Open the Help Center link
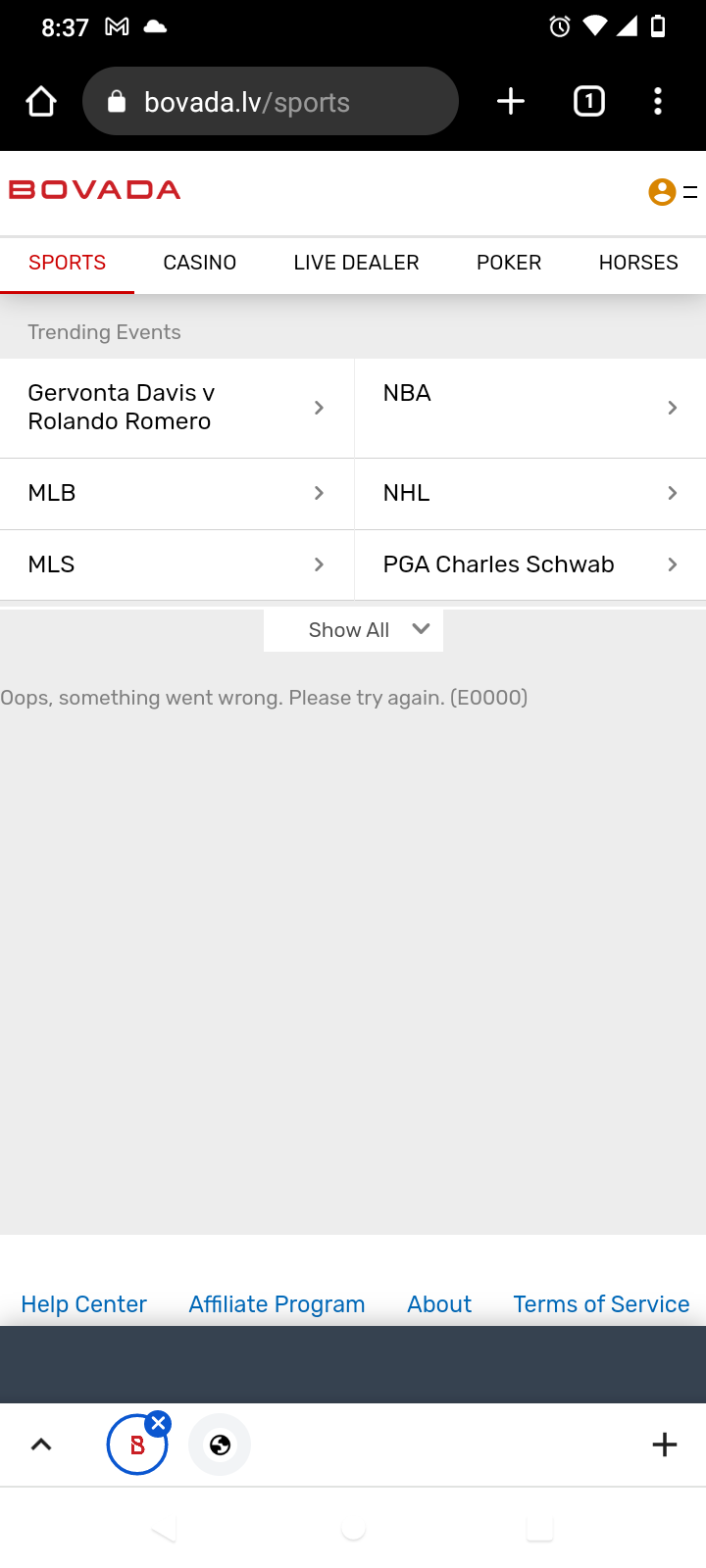 83,1304
